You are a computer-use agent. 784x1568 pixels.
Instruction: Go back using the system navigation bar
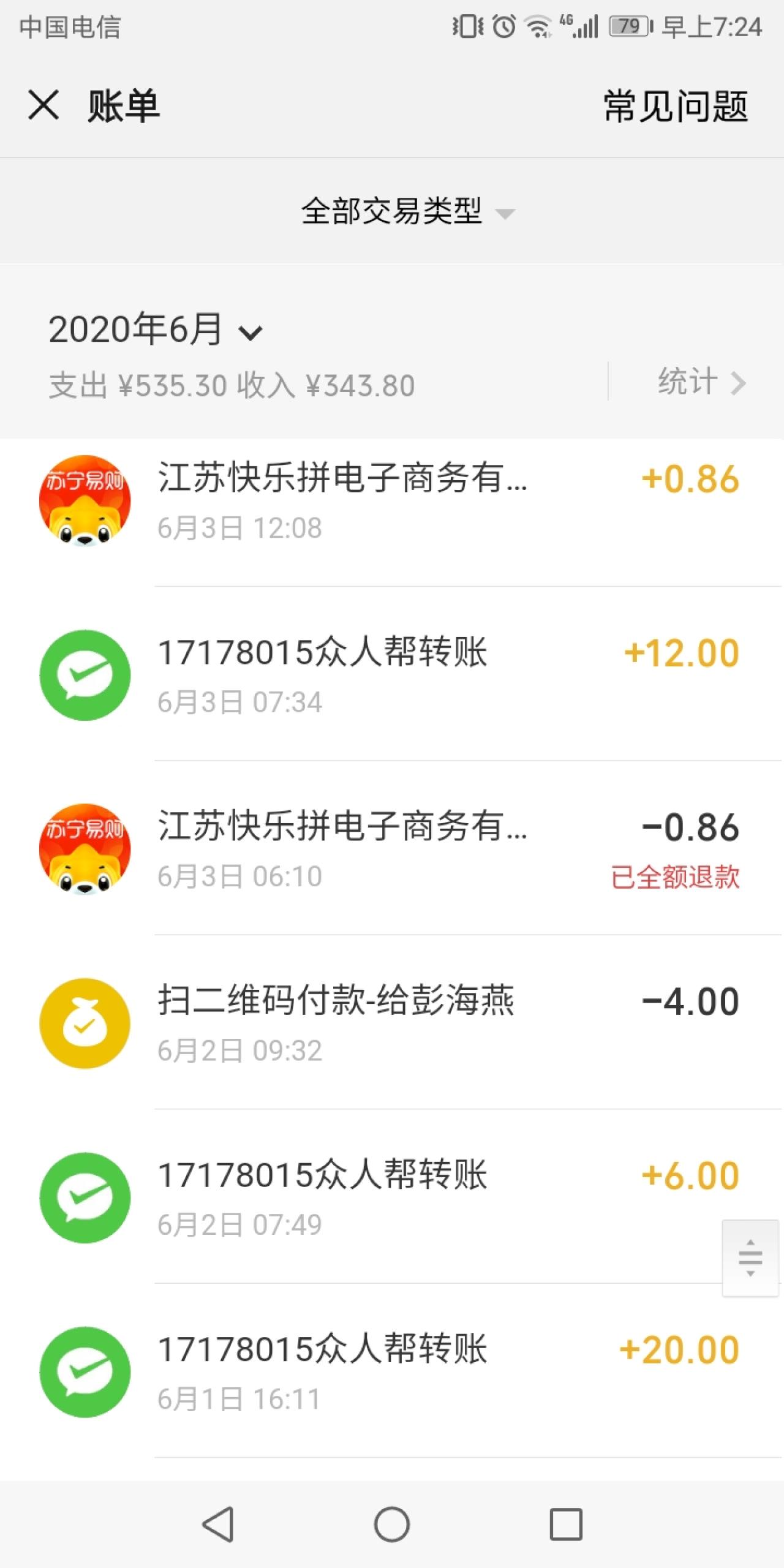[218, 1524]
